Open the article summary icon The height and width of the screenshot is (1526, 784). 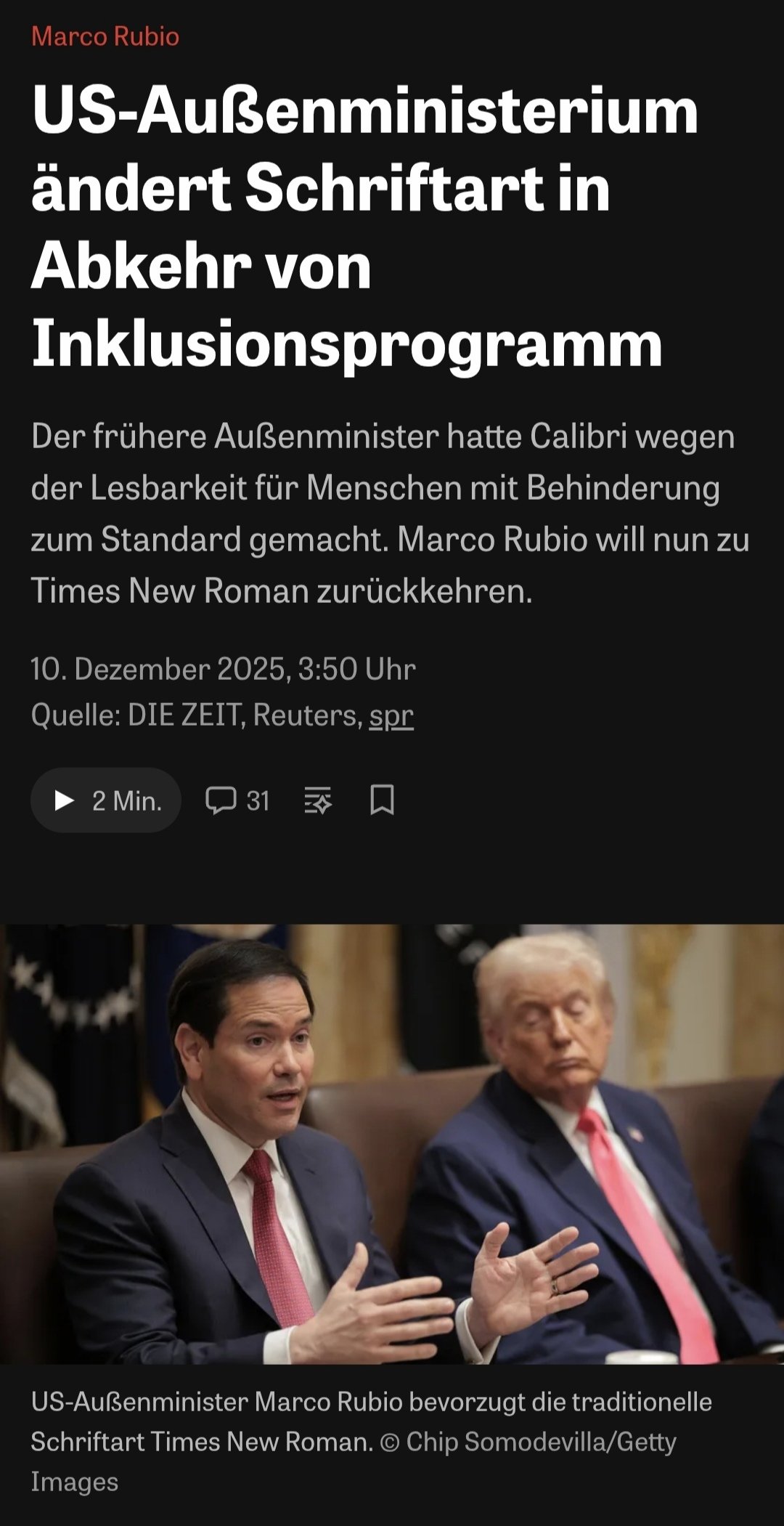pos(318,800)
